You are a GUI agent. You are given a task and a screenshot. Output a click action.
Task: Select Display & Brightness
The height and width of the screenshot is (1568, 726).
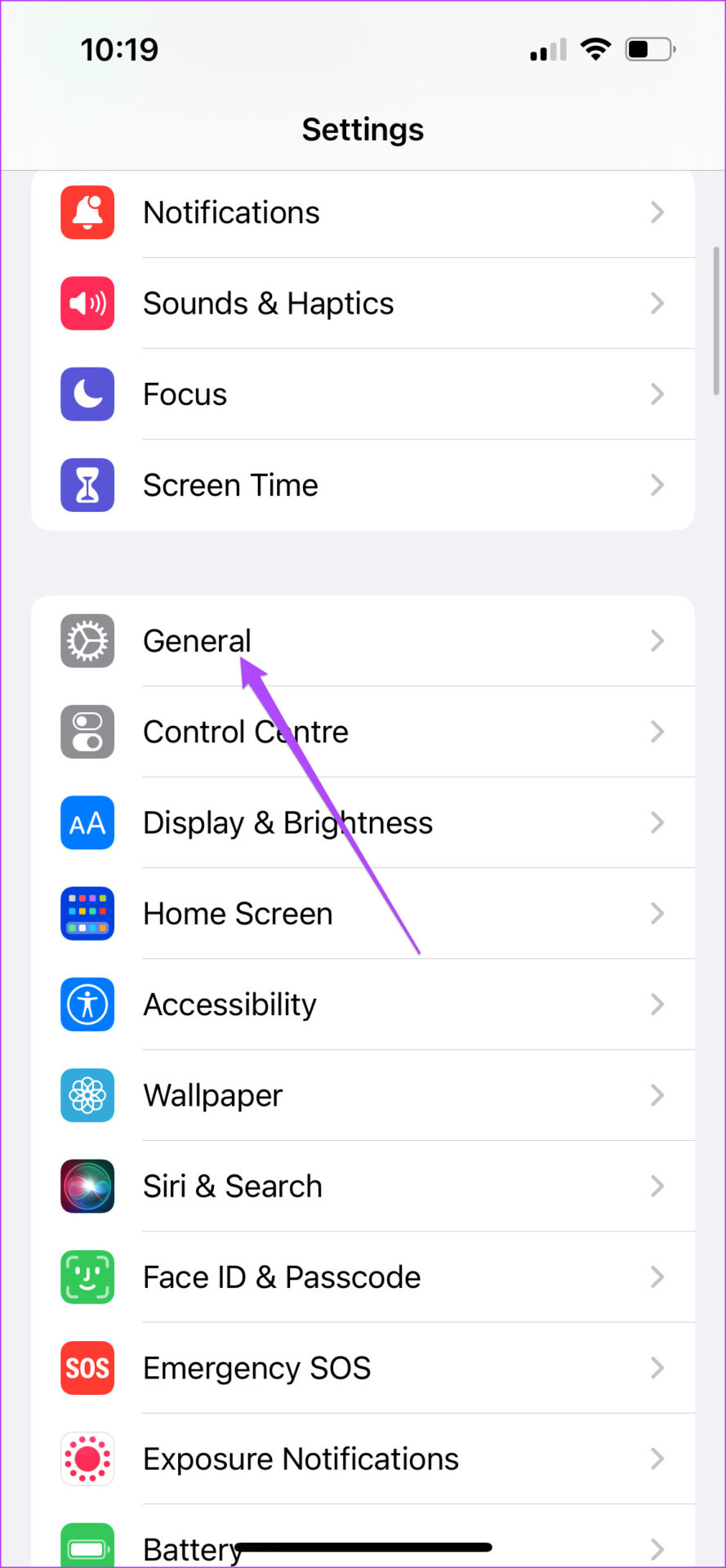[363, 822]
